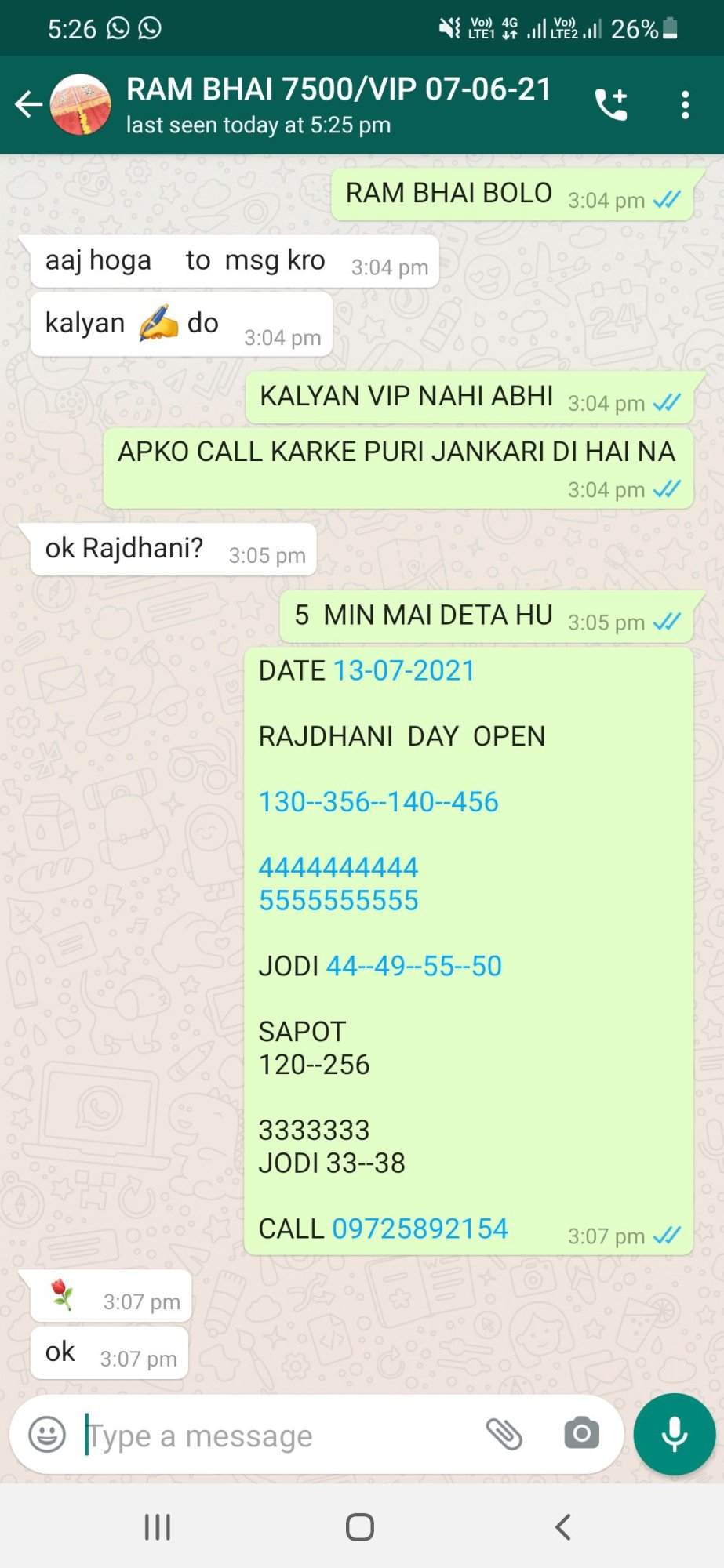Record a voice message with the mic
724x1568 pixels.
[675, 1434]
